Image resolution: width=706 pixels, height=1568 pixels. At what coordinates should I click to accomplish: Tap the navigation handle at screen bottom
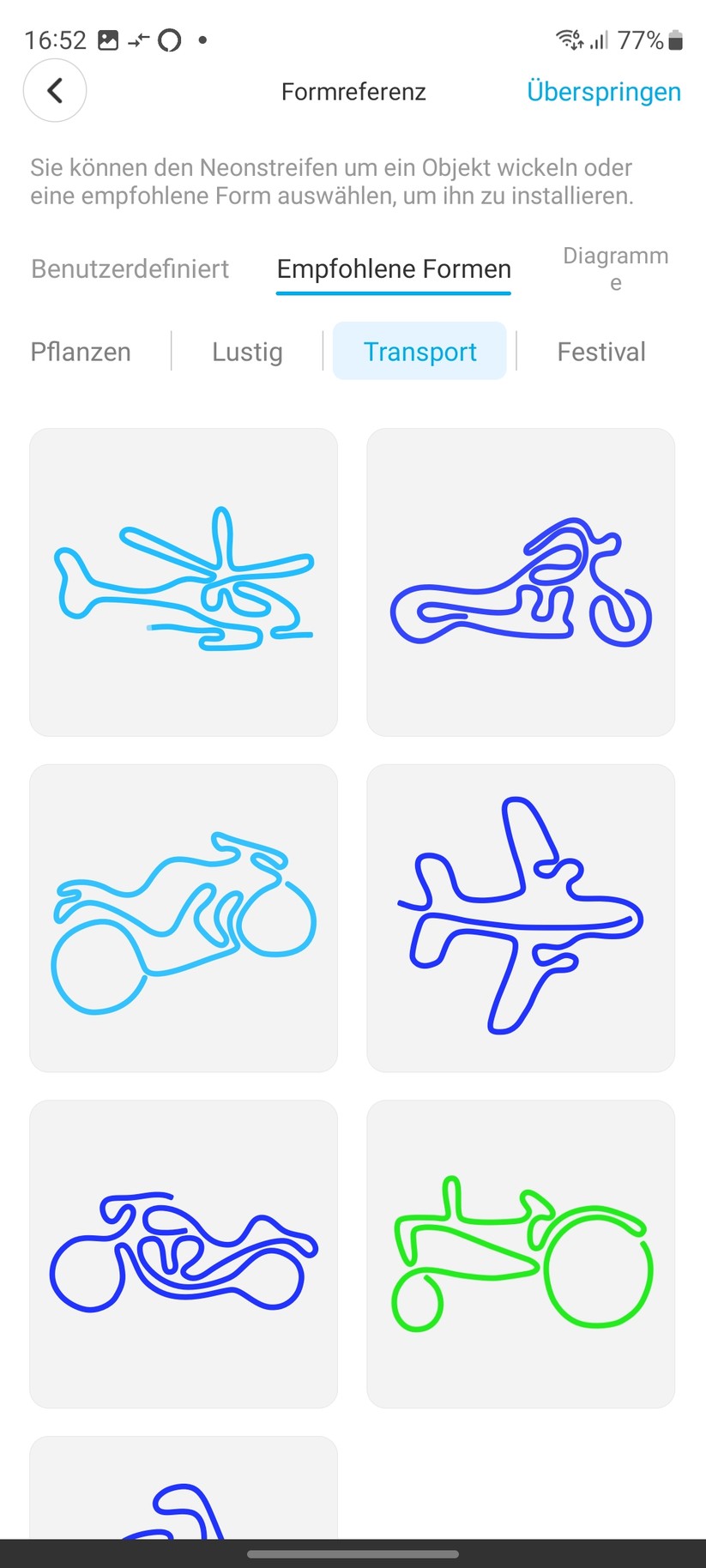353,1549
